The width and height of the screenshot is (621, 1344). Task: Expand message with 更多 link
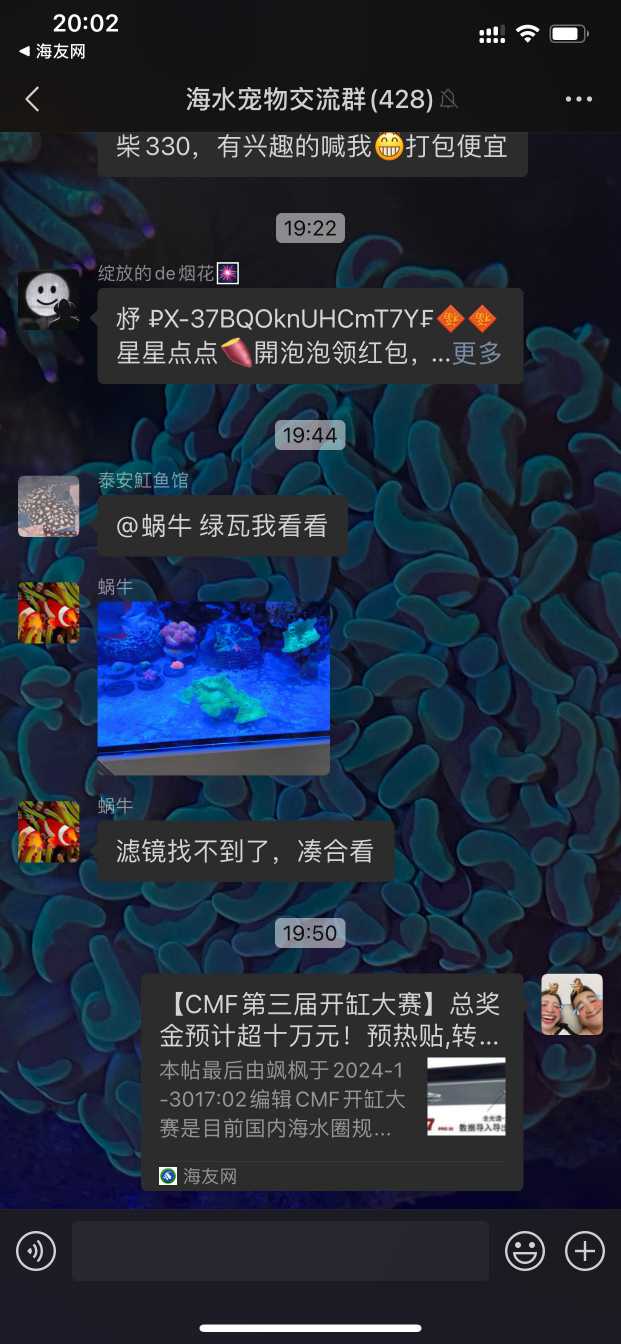coord(477,353)
